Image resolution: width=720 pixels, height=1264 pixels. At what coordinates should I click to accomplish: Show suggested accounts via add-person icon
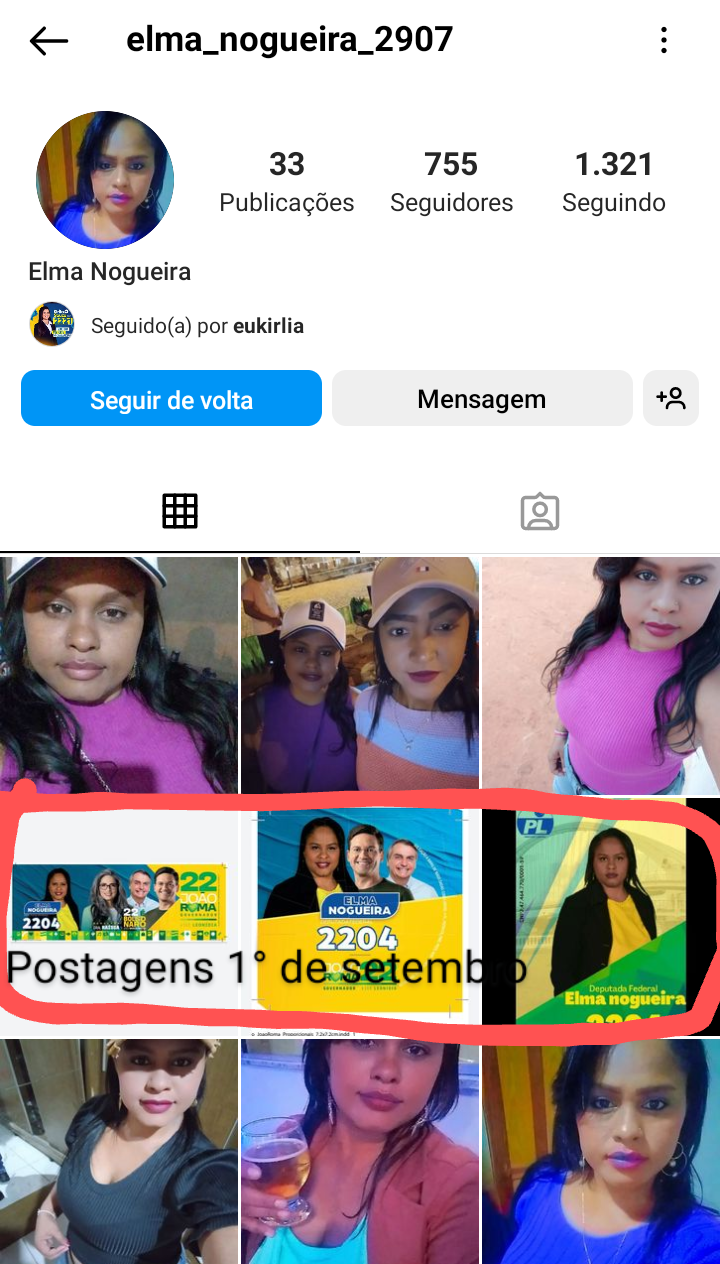pos(671,399)
